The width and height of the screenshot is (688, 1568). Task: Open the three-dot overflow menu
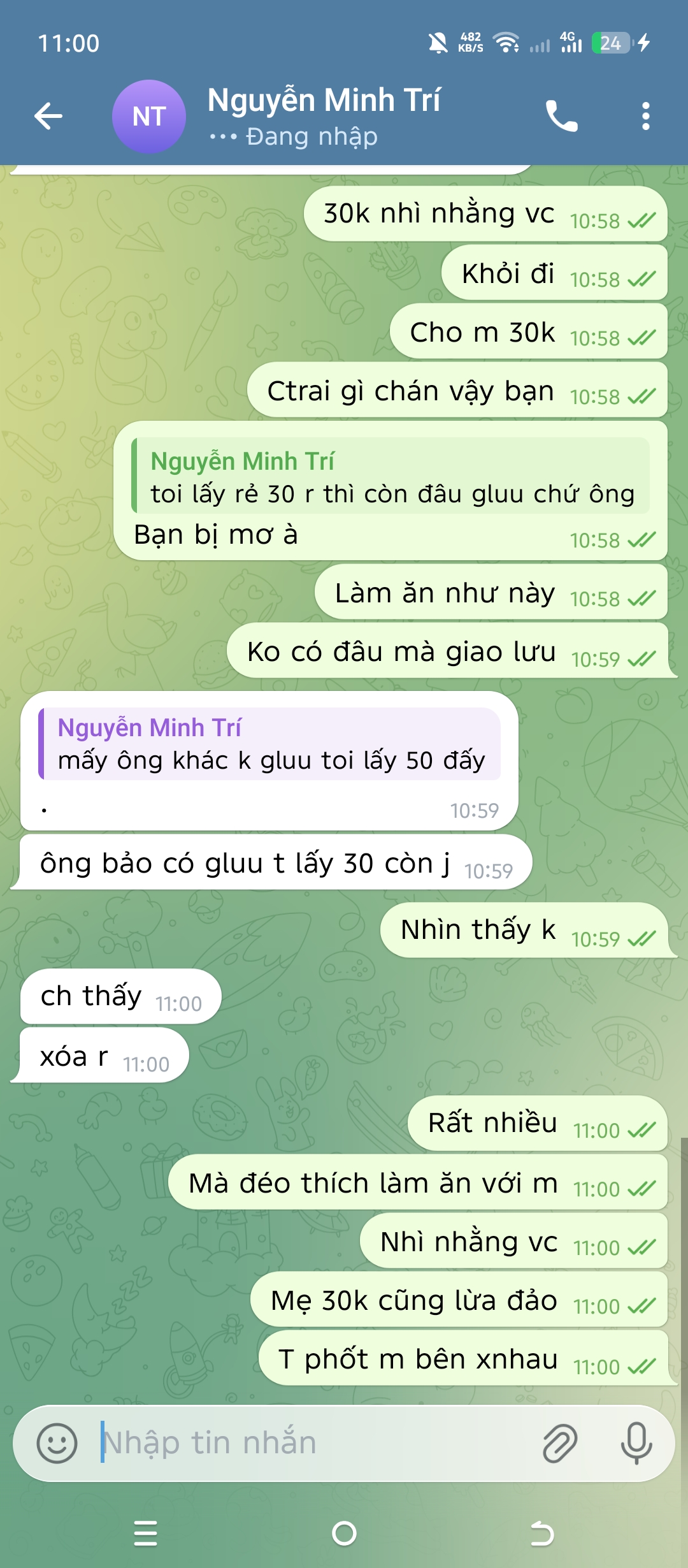pyautogui.click(x=645, y=116)
